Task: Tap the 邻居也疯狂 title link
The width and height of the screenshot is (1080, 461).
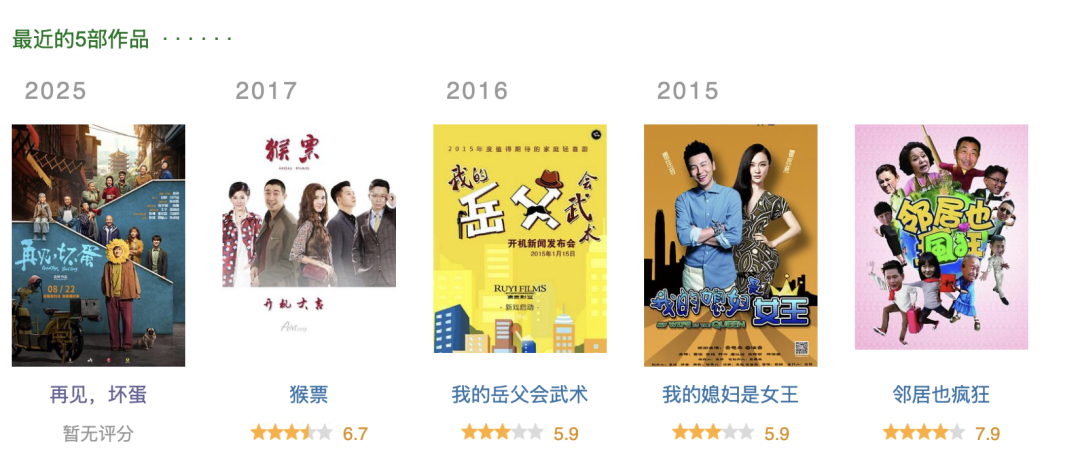Action: tap(941, 394)
